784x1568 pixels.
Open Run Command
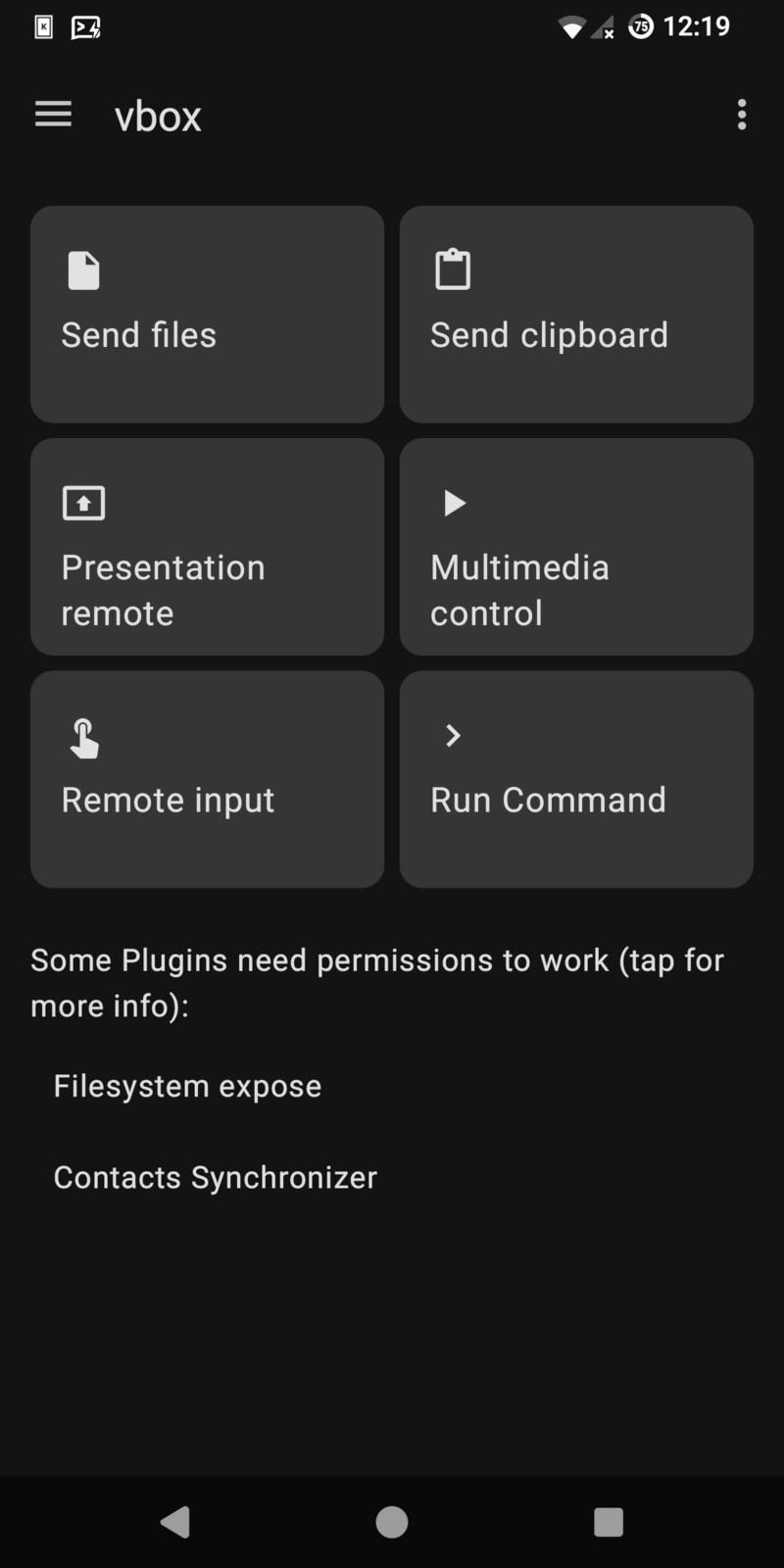click(x=576, y=779)
